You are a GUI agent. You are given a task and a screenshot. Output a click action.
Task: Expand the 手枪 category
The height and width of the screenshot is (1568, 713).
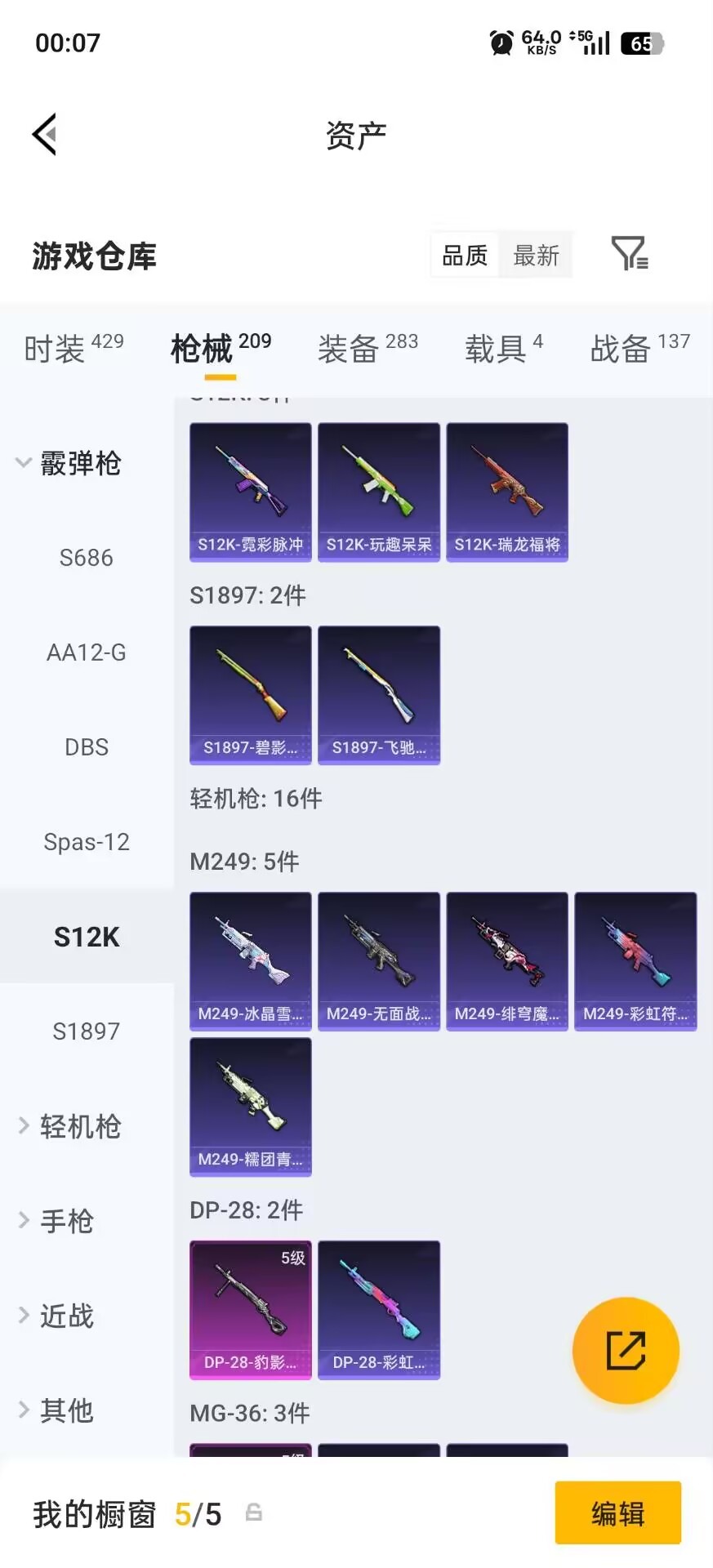65,1220
